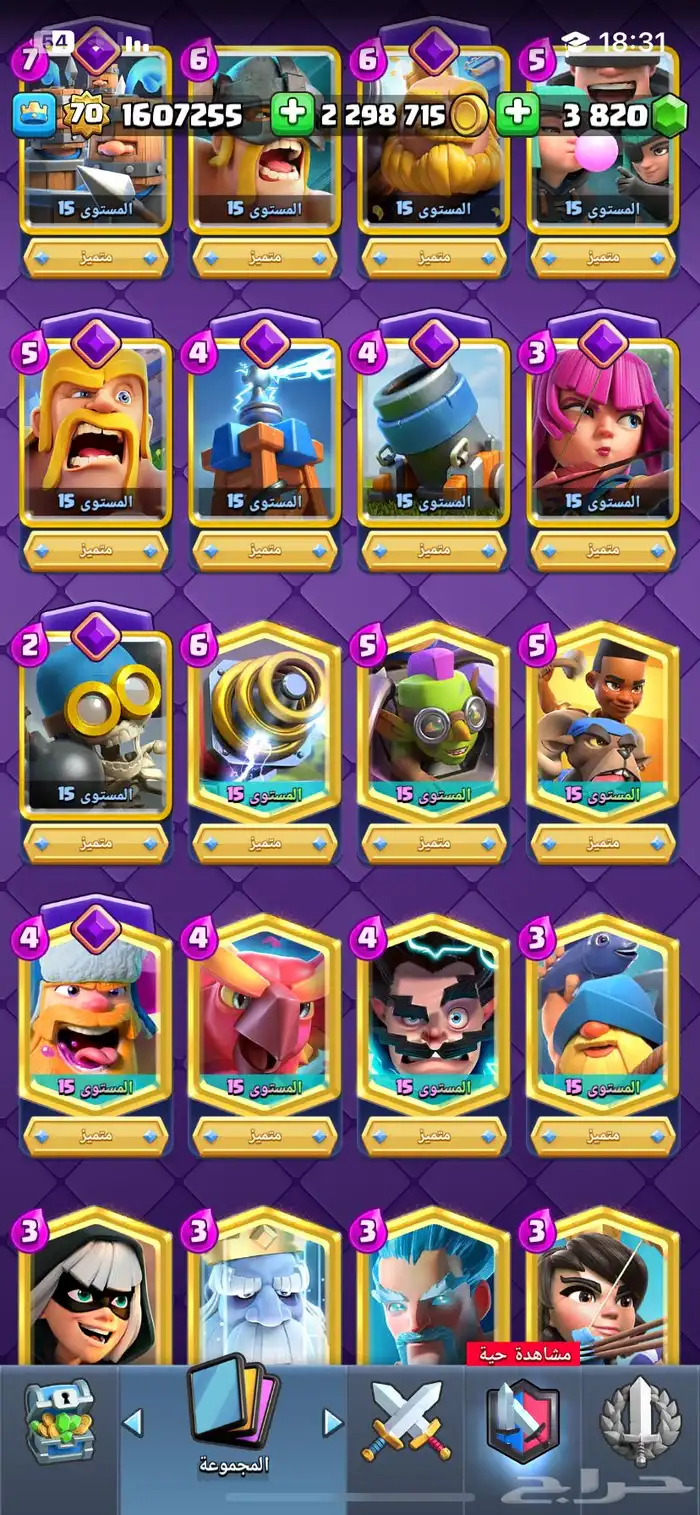Switch to the Battle crossed-swords tab
This screenshot has width=700, height=1515.
coord(407,1422)
